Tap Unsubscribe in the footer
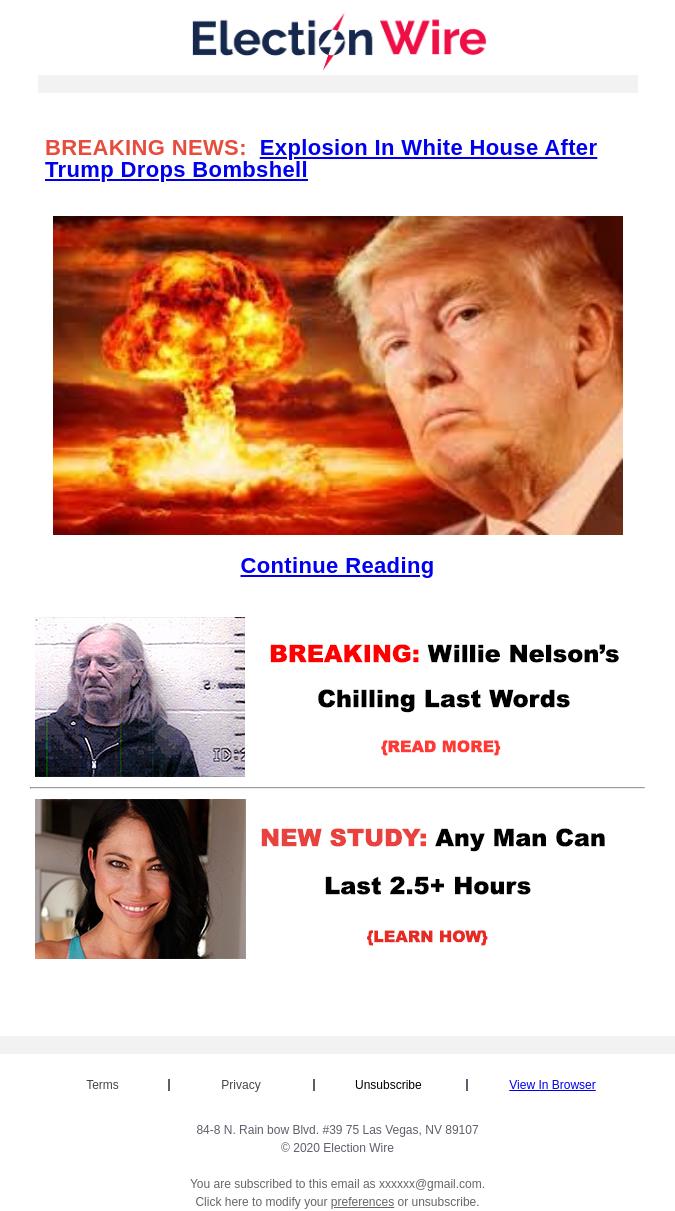This screenshot has height=1211, width=675. click(388, 1085)
